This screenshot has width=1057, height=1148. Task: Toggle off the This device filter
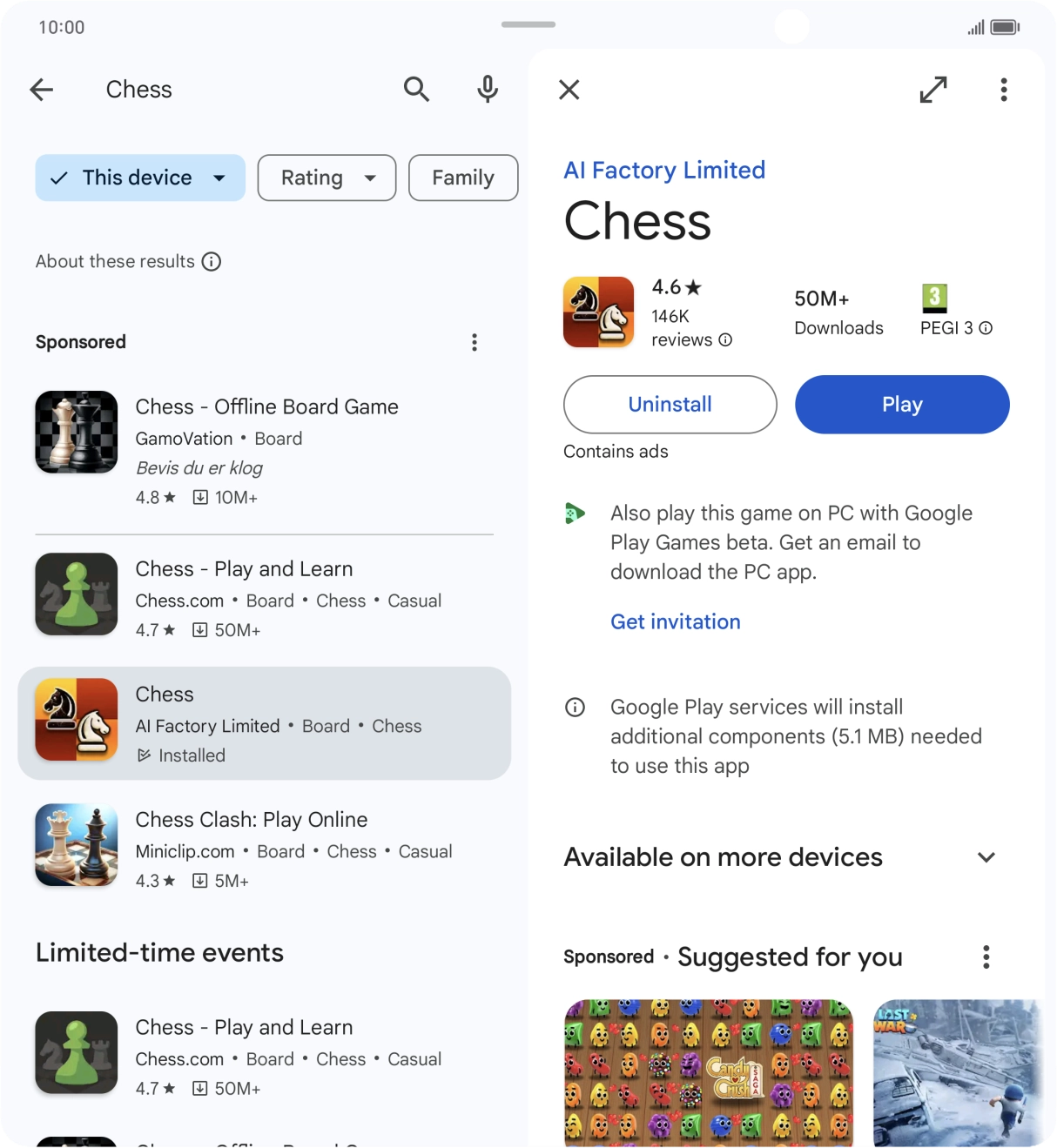click(139, 178)
